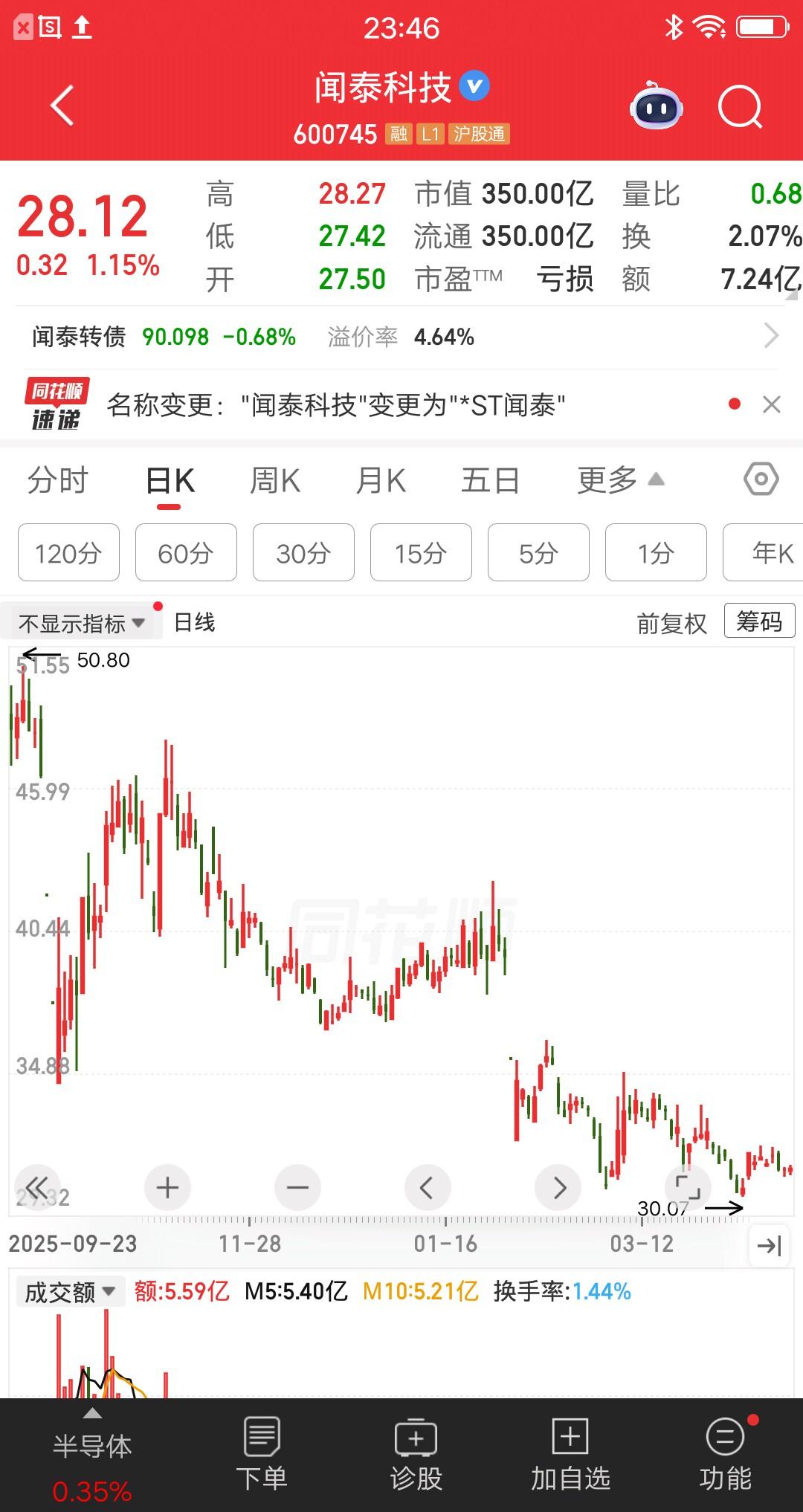Enter fullscreen chart mode
The width and height of the screenshot is (803, 1512).
coord(686,1187)
